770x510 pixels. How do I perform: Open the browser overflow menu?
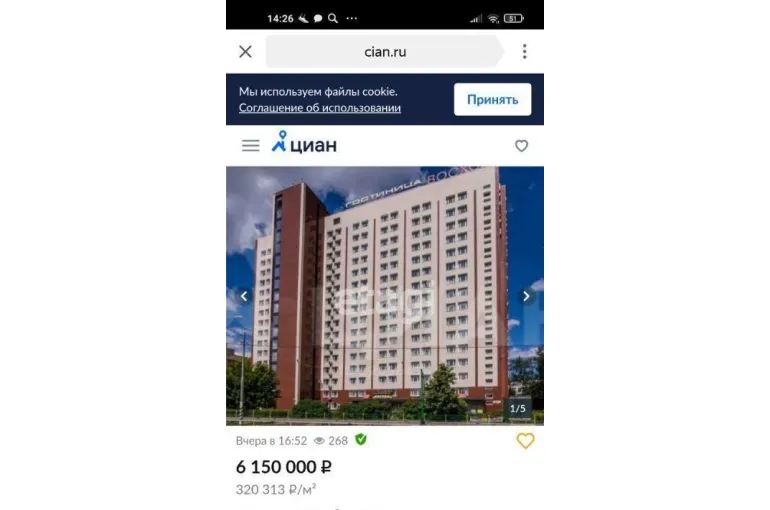pos(524,52)
